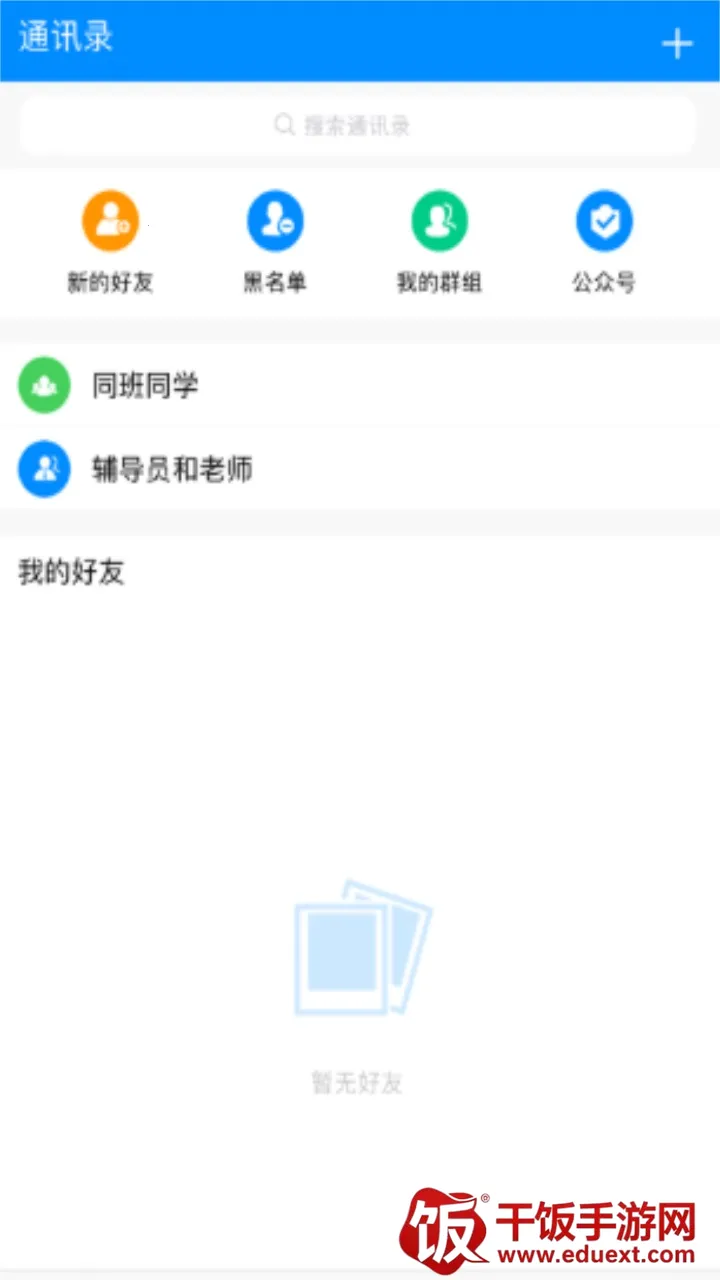Open the 搜索通讯录 search box
720x1280 pixels.
click(x=357, y=126)
